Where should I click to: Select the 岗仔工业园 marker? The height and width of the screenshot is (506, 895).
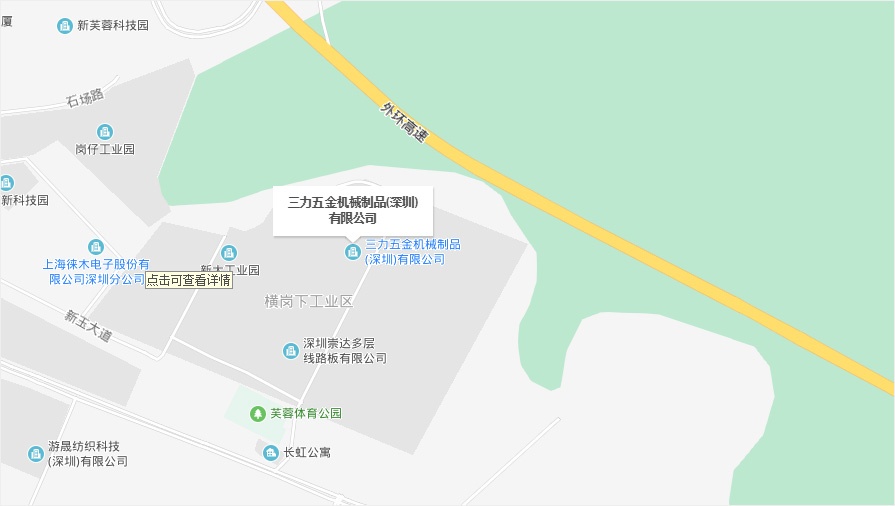104,132
